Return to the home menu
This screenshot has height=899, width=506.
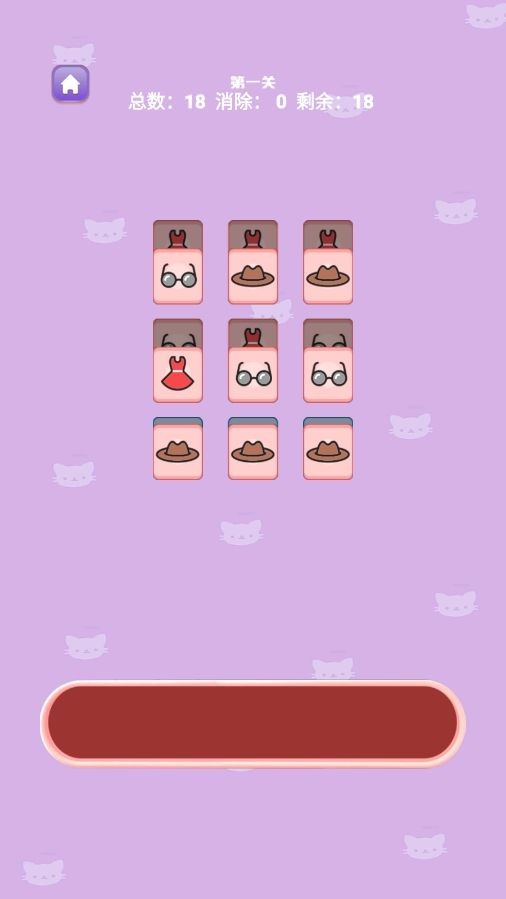(70, 84)
